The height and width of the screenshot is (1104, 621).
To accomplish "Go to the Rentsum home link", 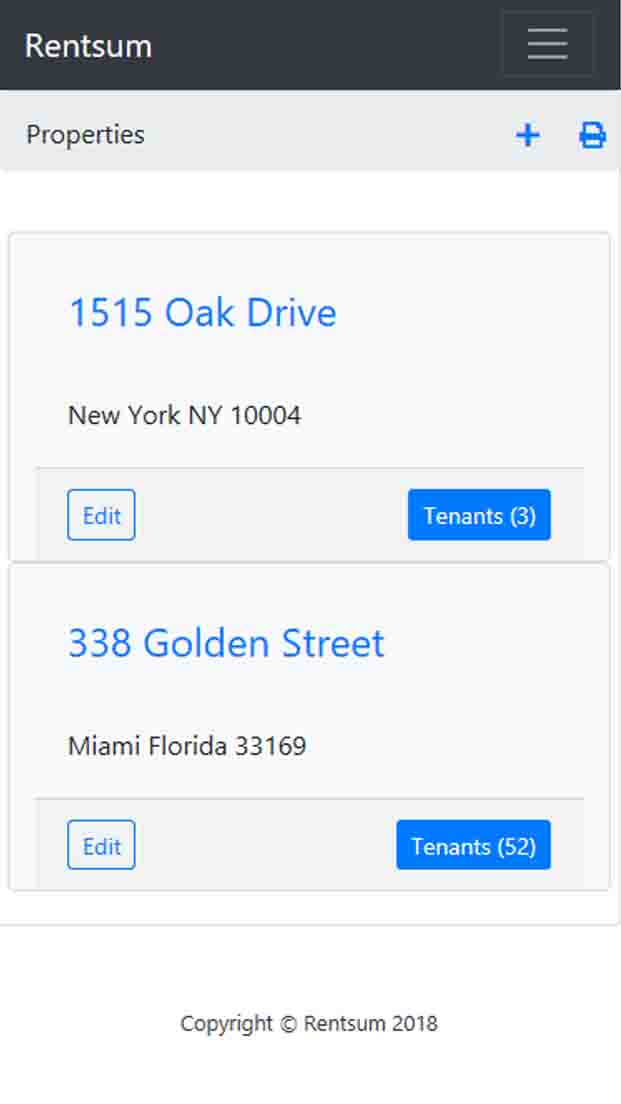I will pos(88,46).
